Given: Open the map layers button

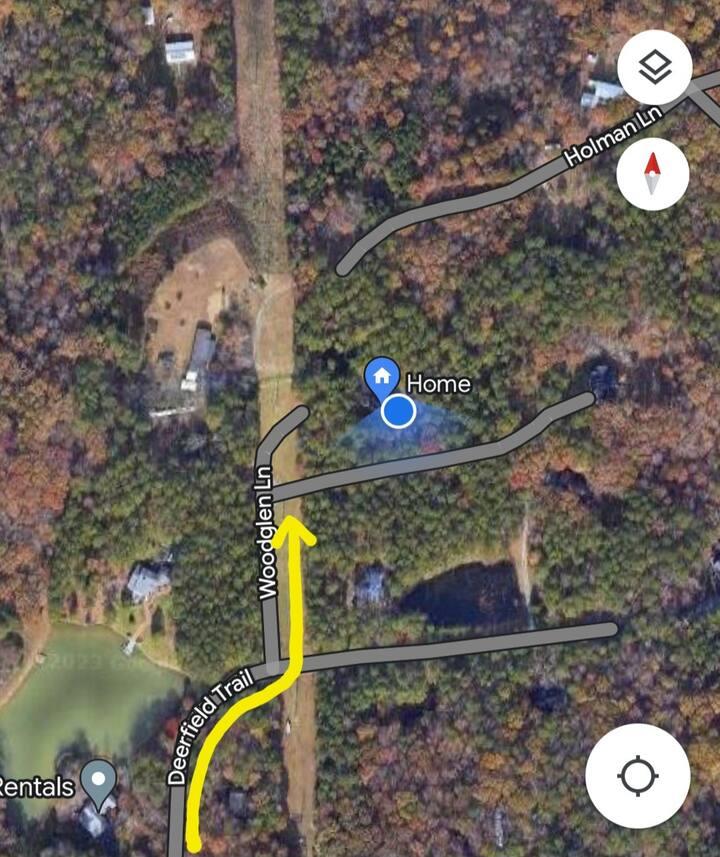Looking at the screenshot, I should click(655, 69).
